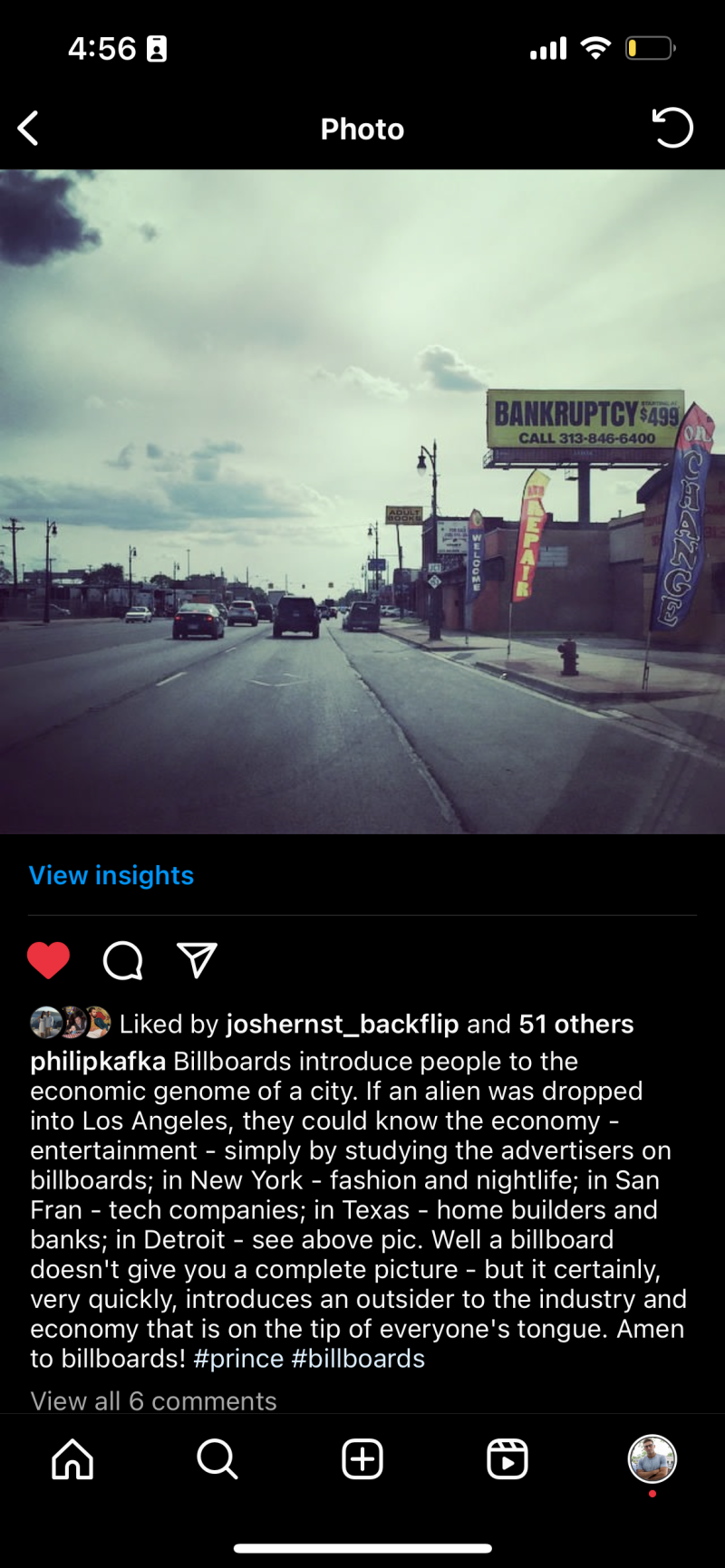The image size is (725, 1568).
Task: Tap the refresh icon in the header
Action: tap(672, 128)
